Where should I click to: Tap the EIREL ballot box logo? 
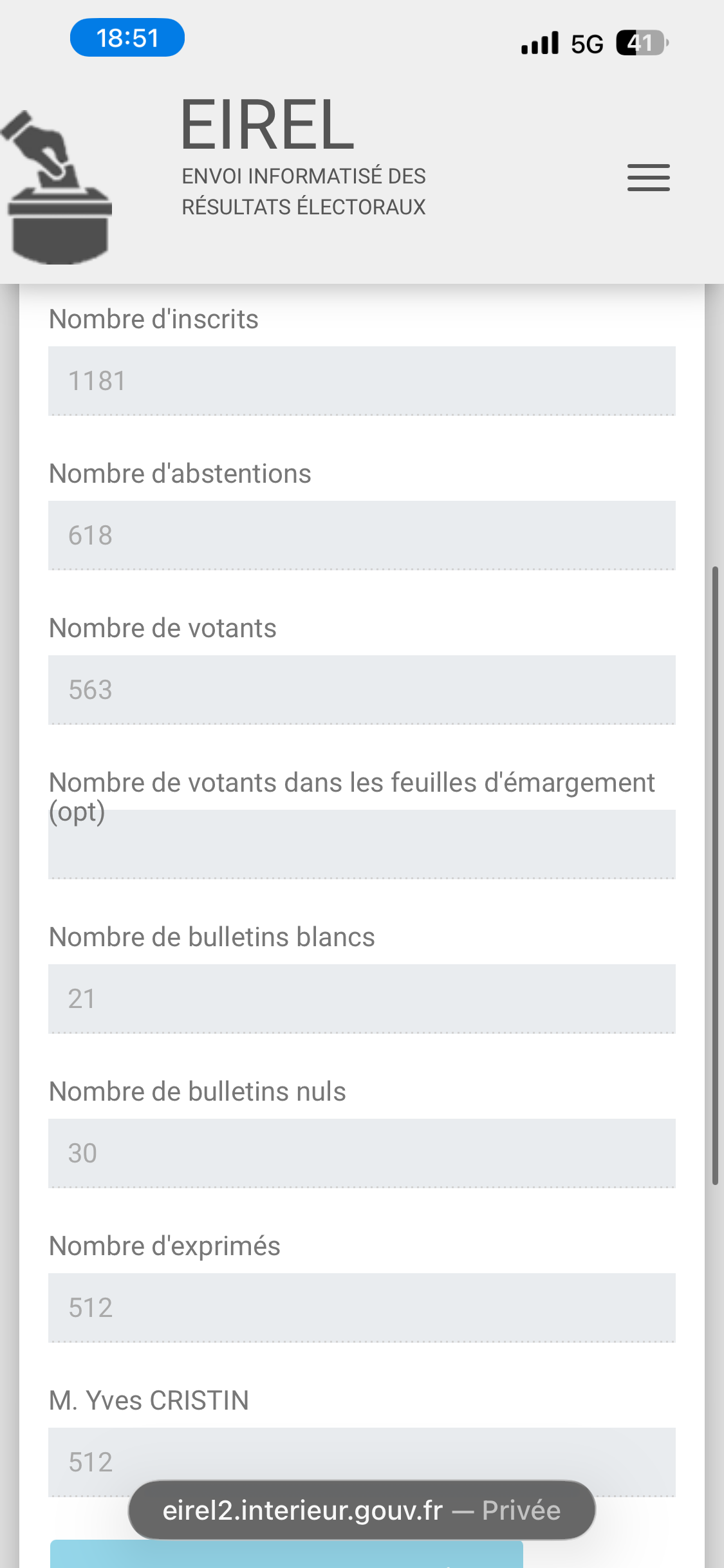[58, 188]
